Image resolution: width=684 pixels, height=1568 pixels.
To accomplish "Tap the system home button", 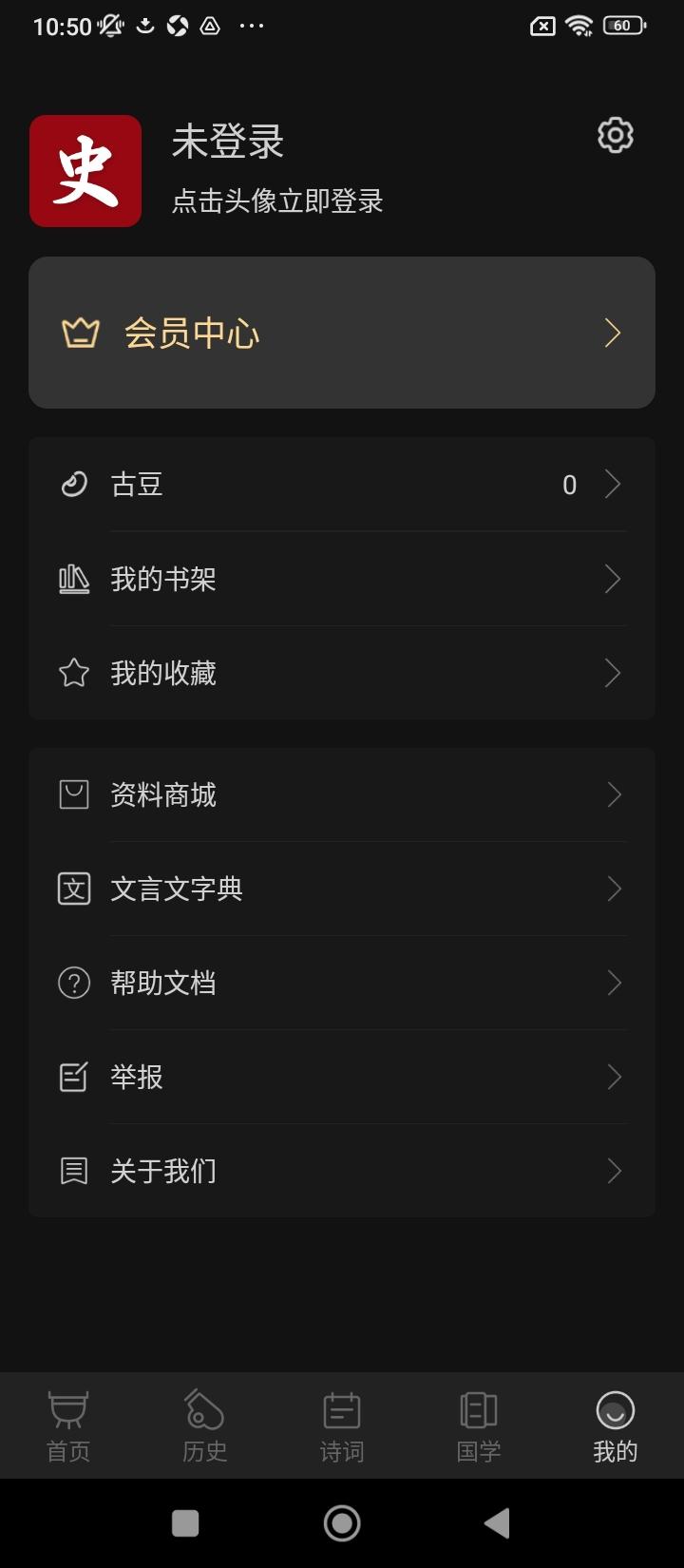I will 342,1523.
